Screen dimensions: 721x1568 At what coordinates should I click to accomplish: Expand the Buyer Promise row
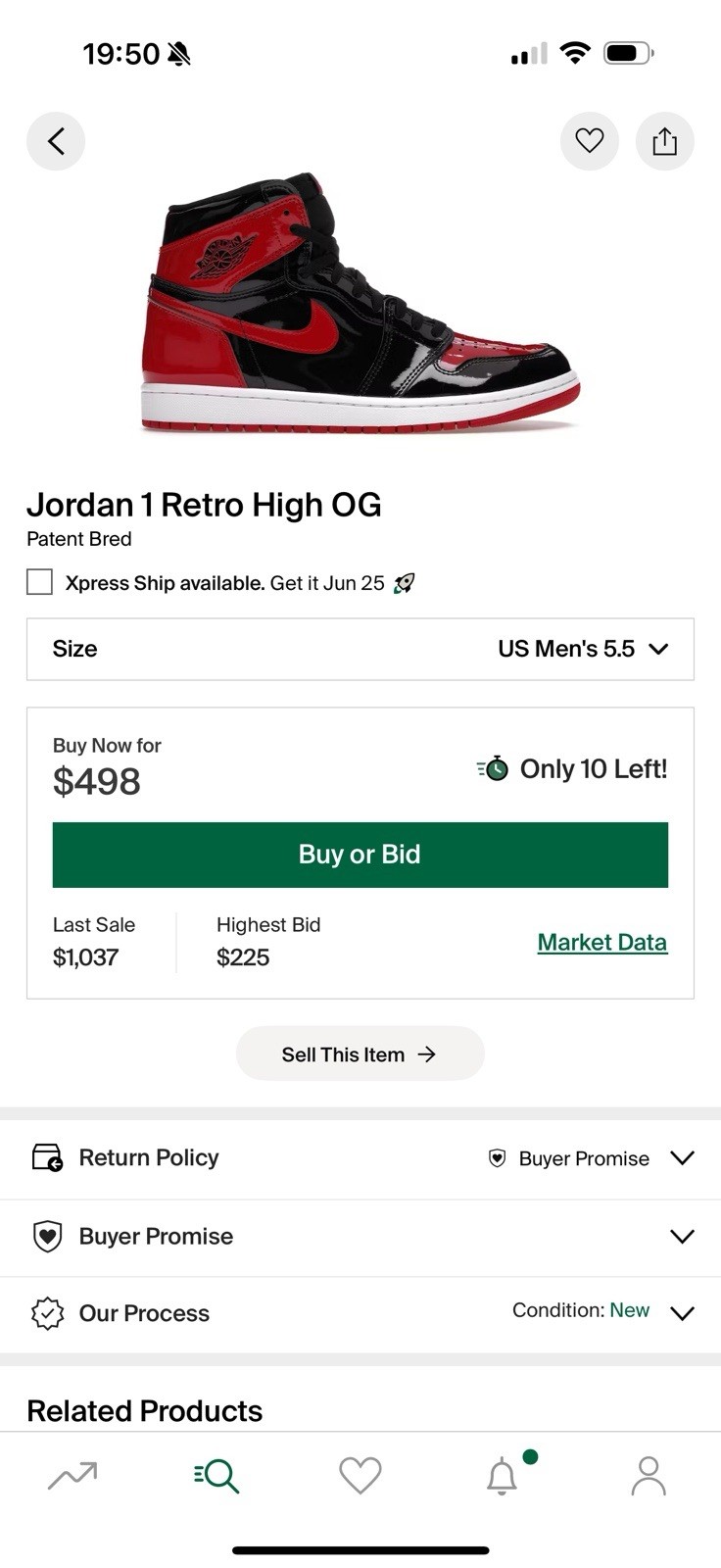pos(360,1236)
